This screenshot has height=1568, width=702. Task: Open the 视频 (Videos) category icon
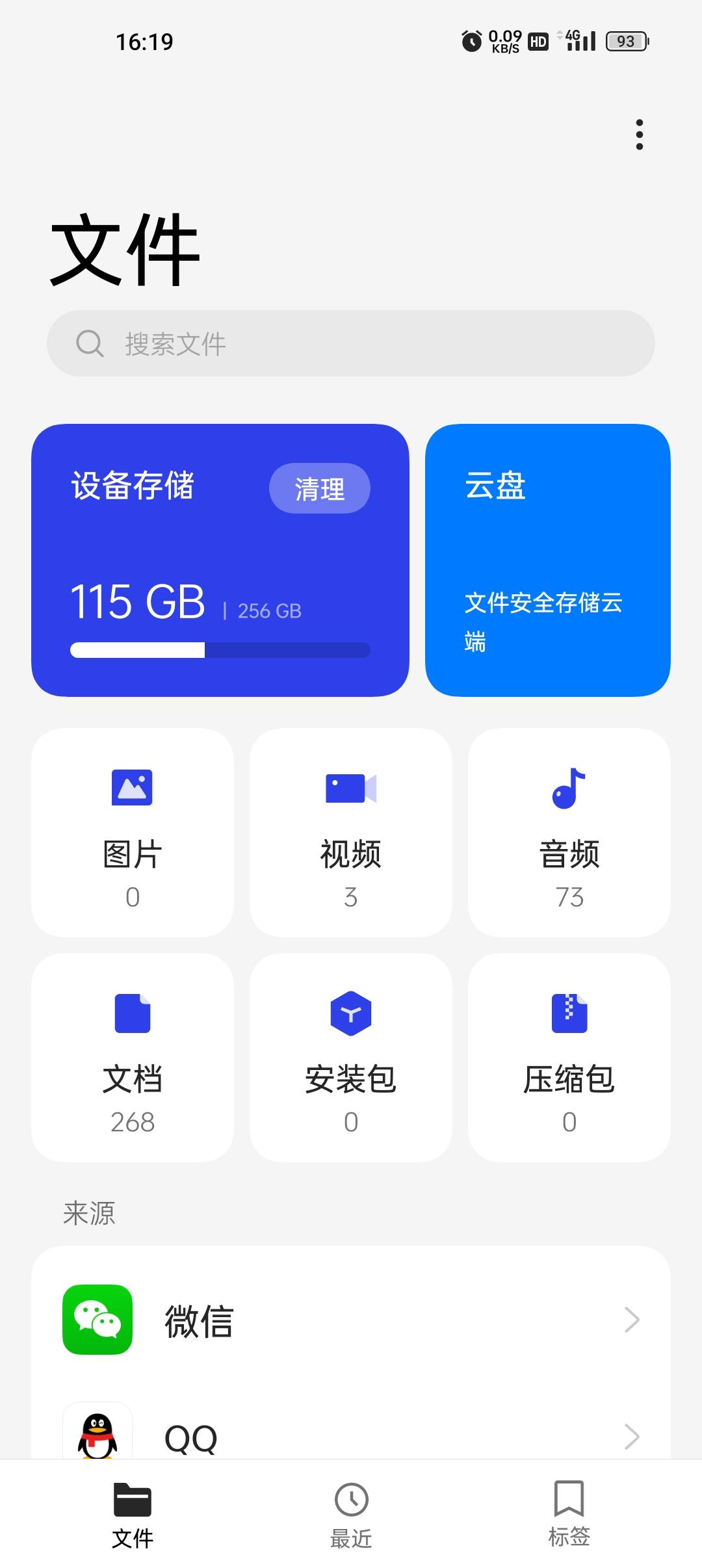(x=350, y=787)
